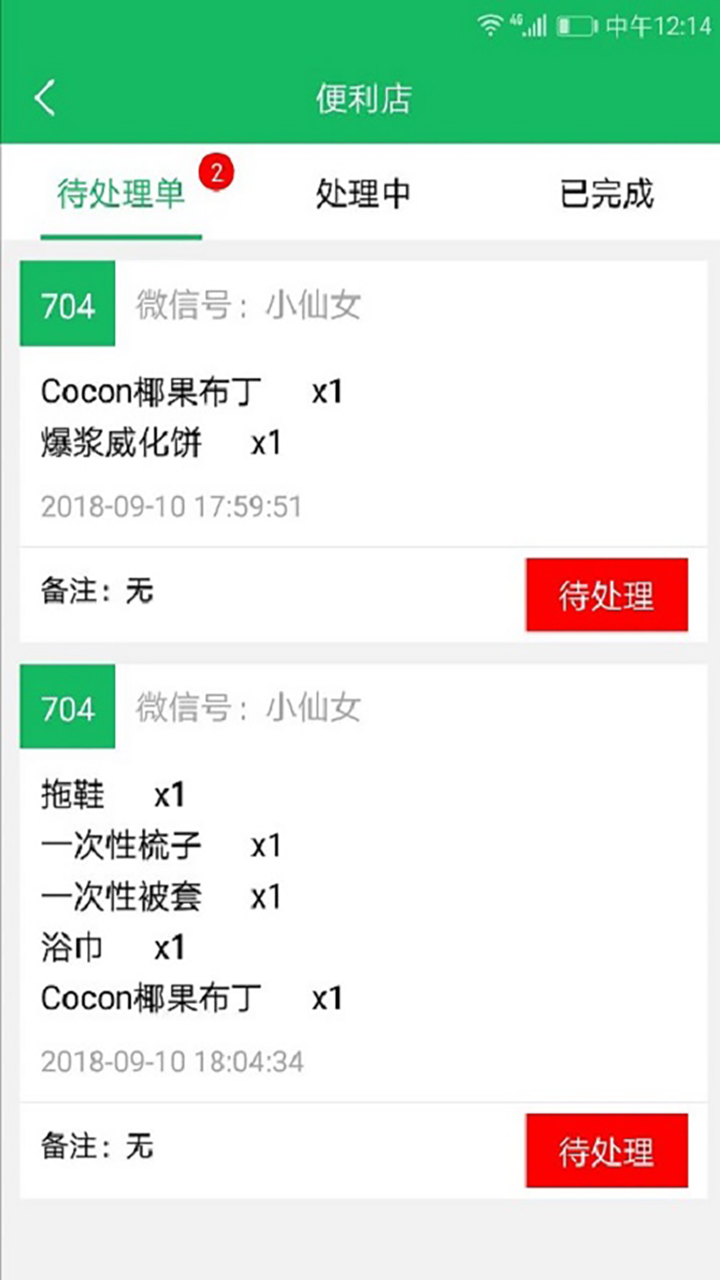
Task: Tap the battery icon in the status bar
Action: (575, 28)
